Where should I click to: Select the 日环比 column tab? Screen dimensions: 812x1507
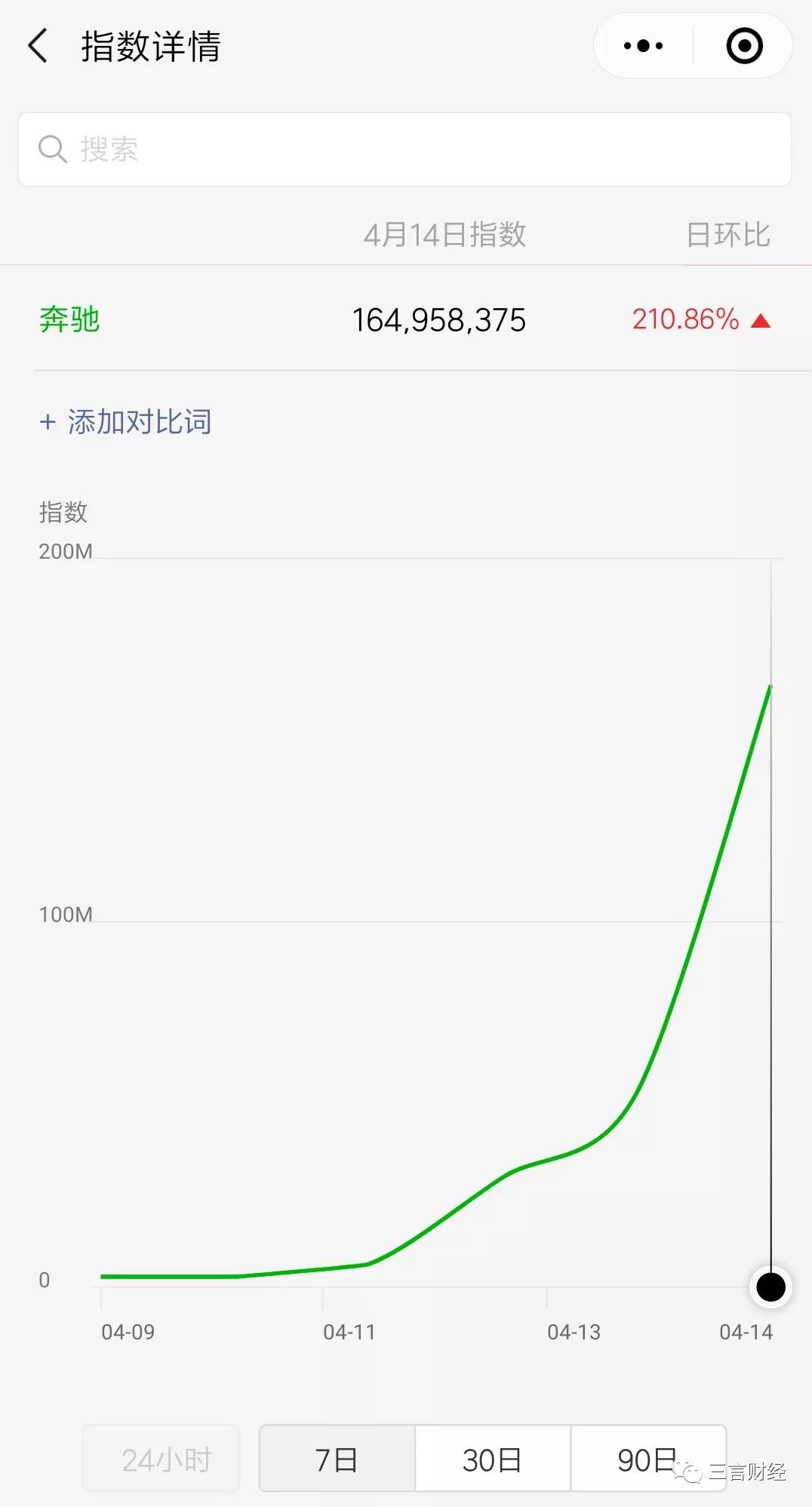(727, 235)
